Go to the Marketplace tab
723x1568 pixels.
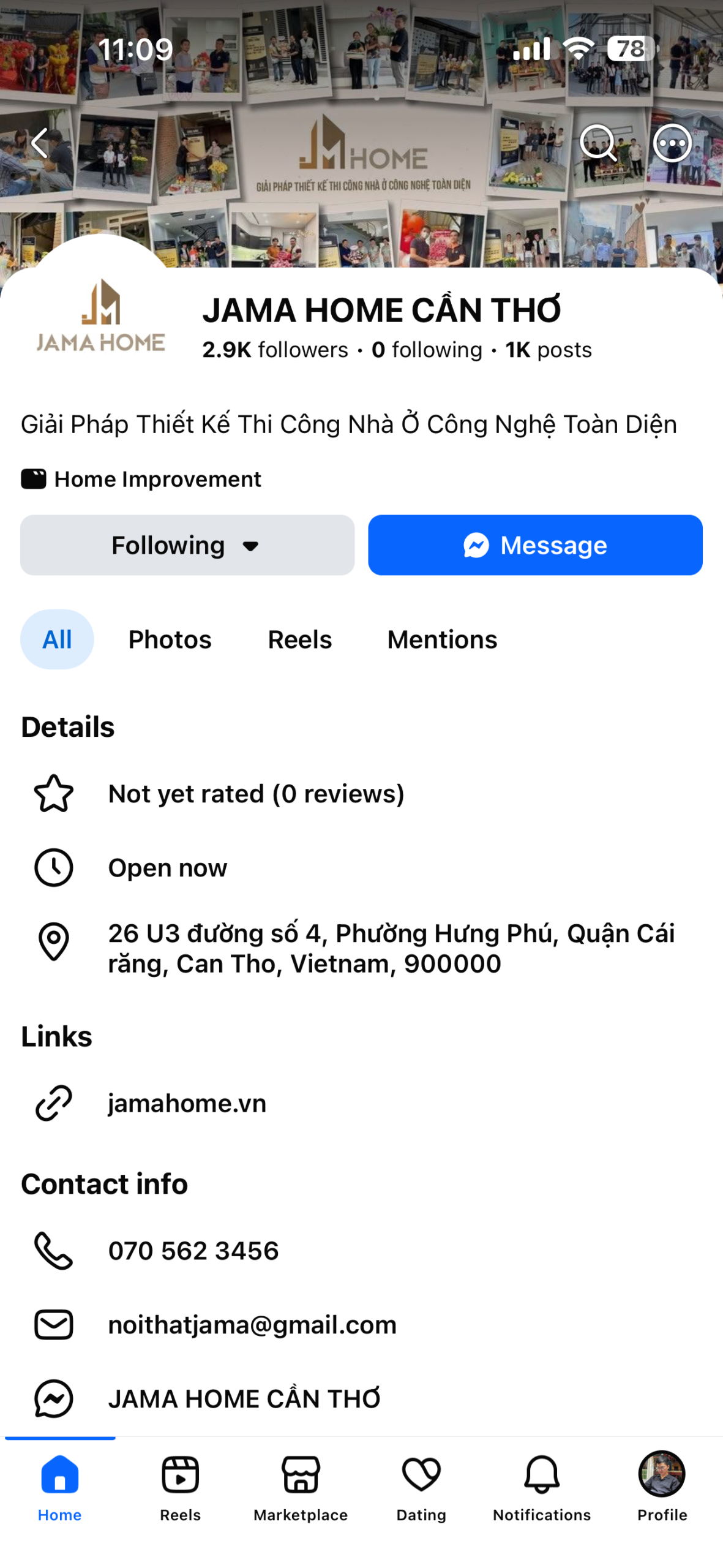point(301,1487)
